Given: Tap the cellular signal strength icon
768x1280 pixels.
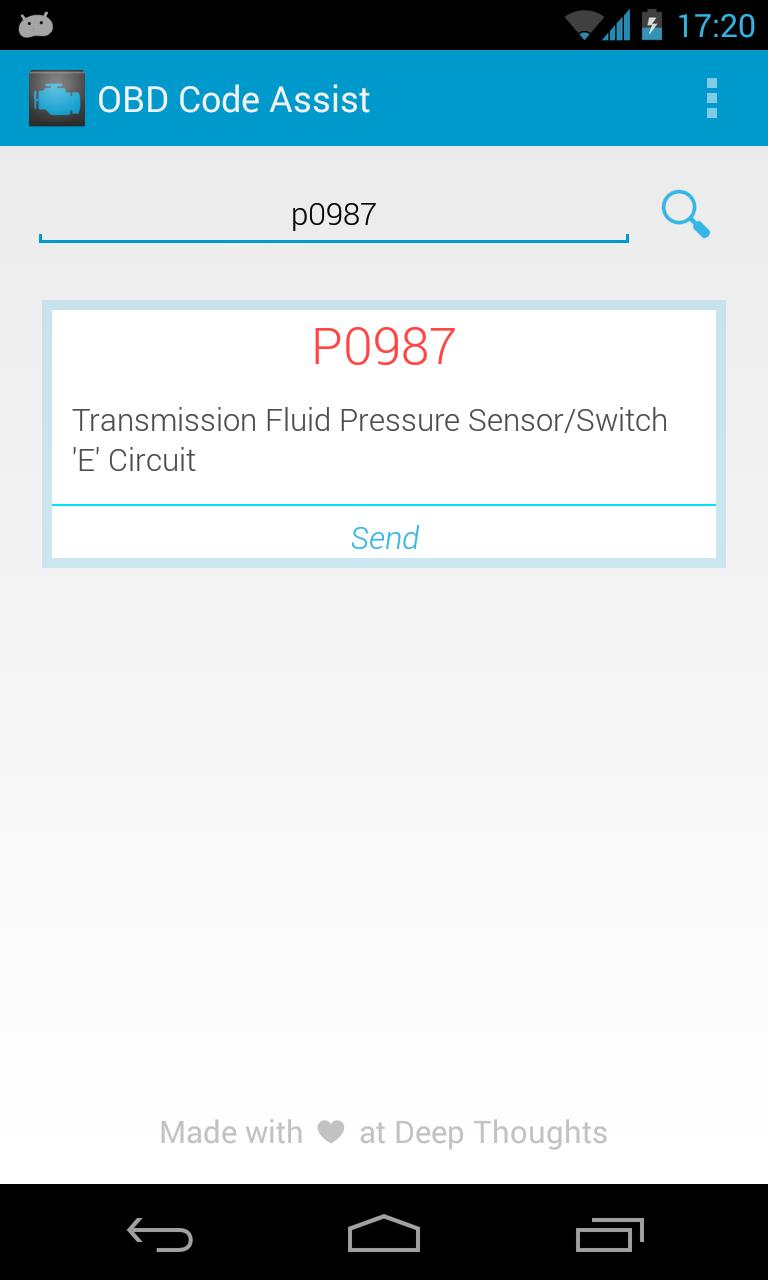Looking at the screenshot, I should (614, 26).
